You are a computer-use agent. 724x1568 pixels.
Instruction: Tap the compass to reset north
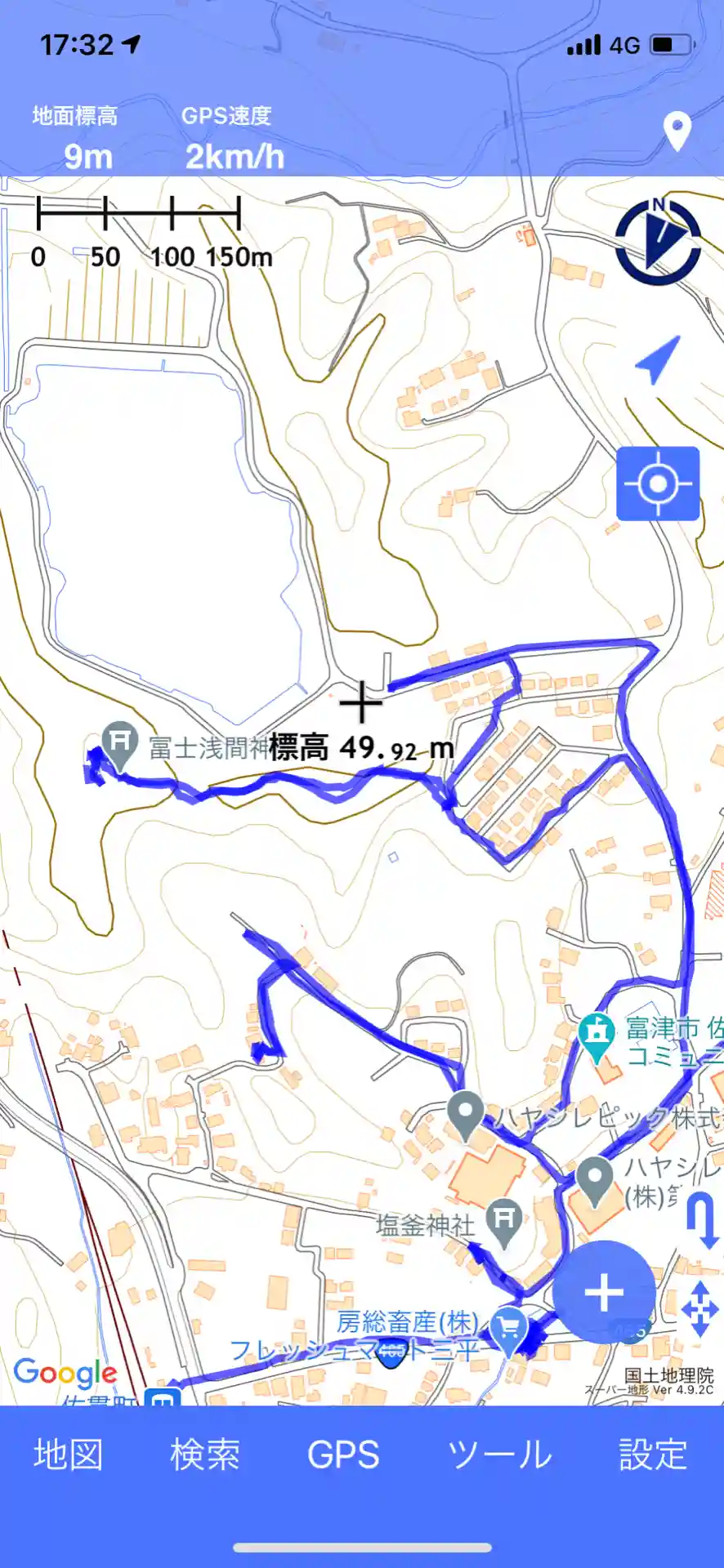pos(658,242)
